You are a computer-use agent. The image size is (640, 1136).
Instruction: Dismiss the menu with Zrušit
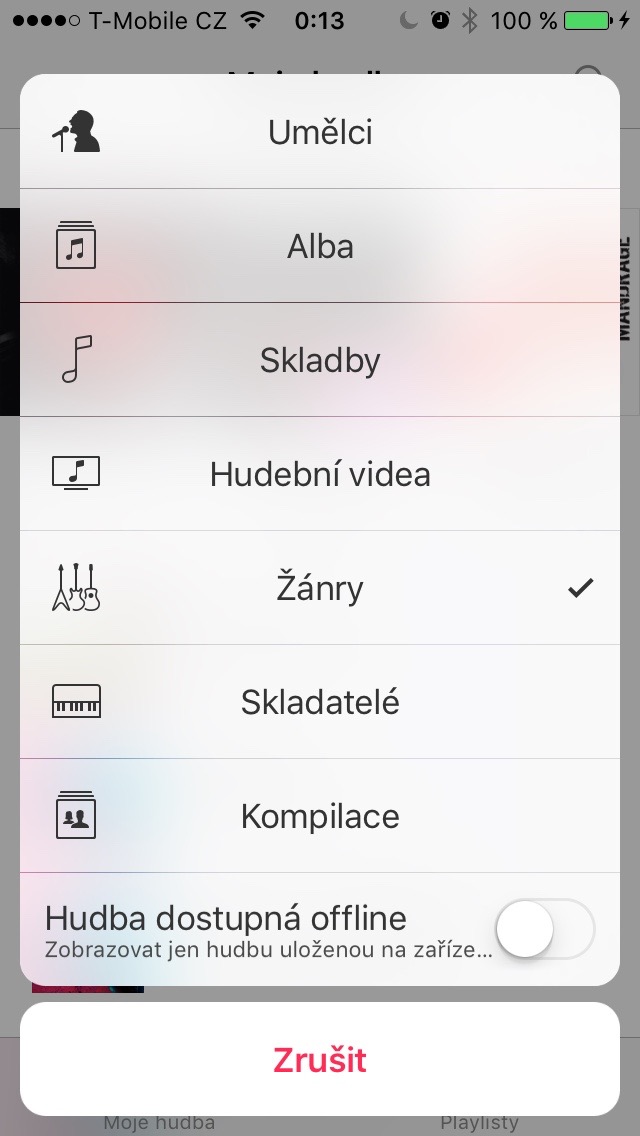[x=320, y=1059]
